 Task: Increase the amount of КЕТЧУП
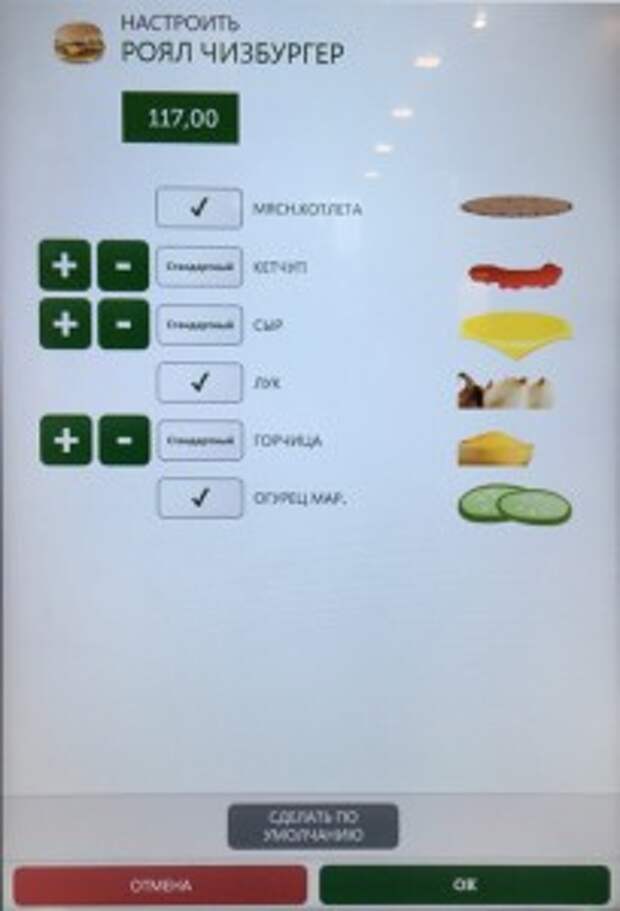tap(65, 266)
